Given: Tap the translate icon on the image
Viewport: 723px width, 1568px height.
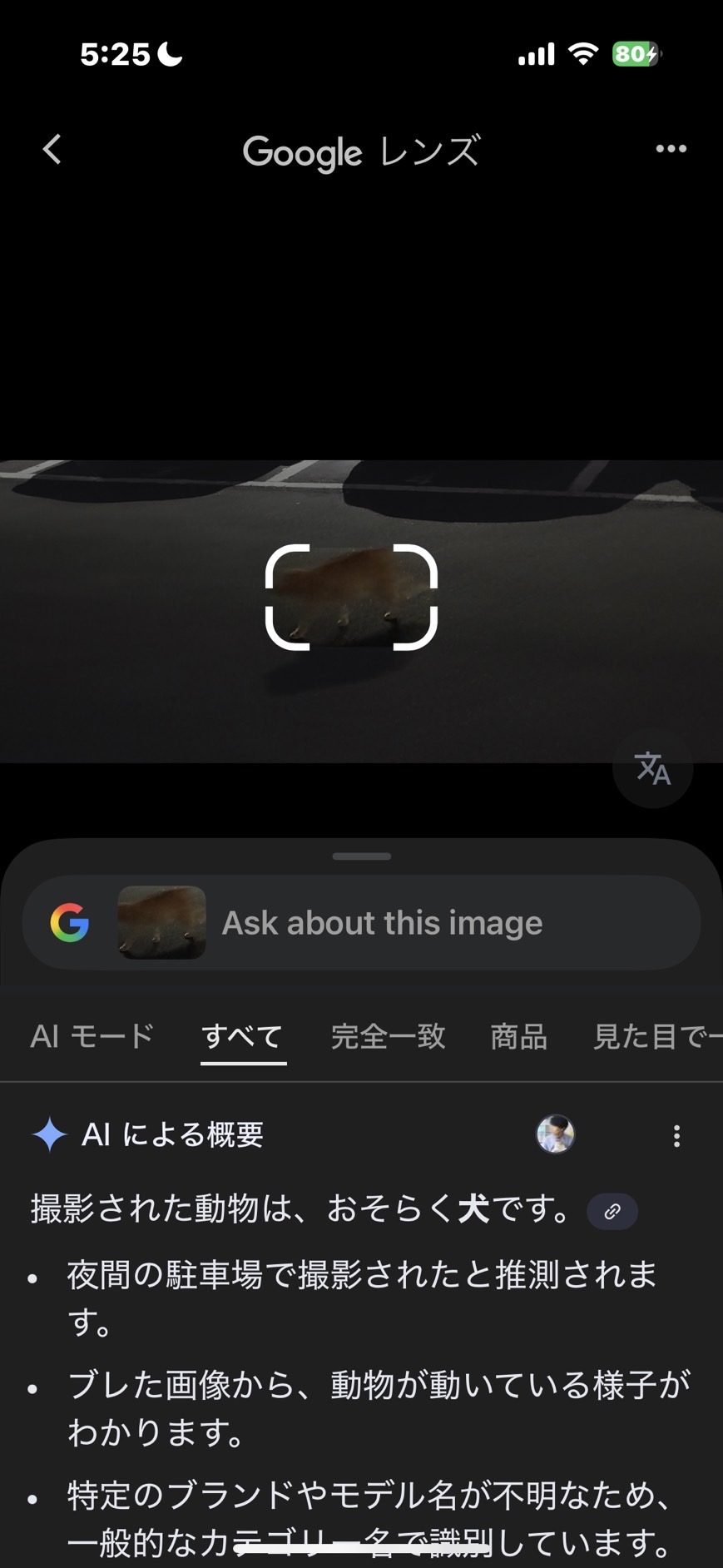Looking at the screenshot, I should click(x=652, y=768).
